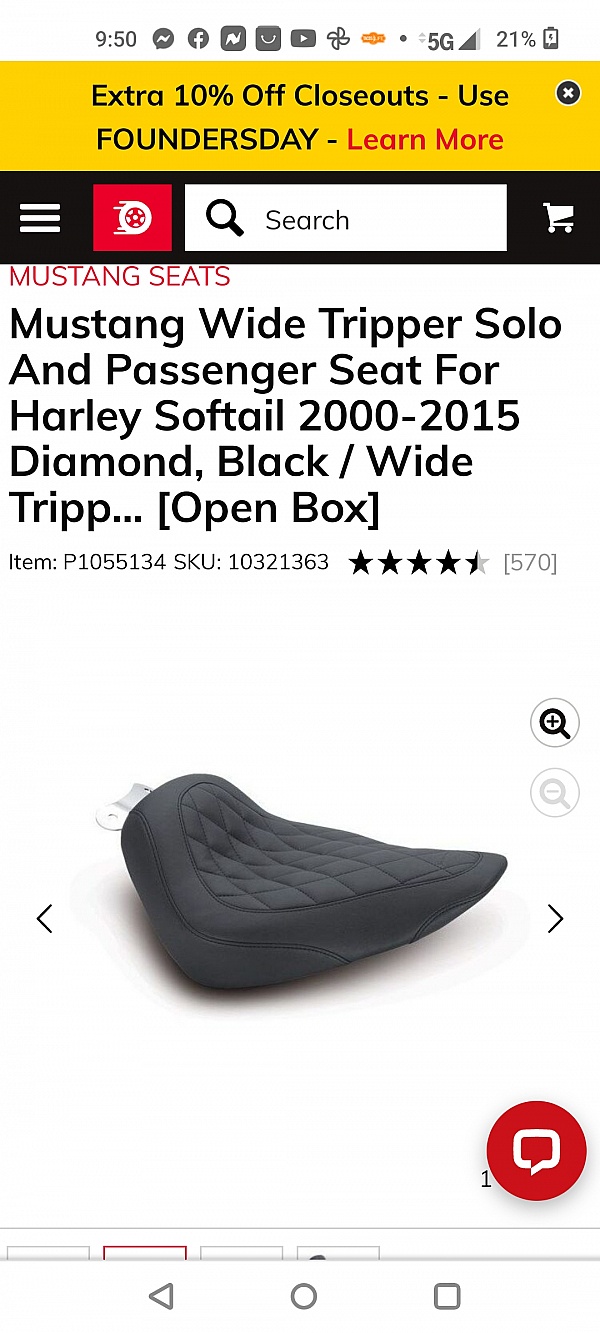The height and width of the screenshot is (1333, 600).
Task: Show the next product image
Action: [555, 919]
